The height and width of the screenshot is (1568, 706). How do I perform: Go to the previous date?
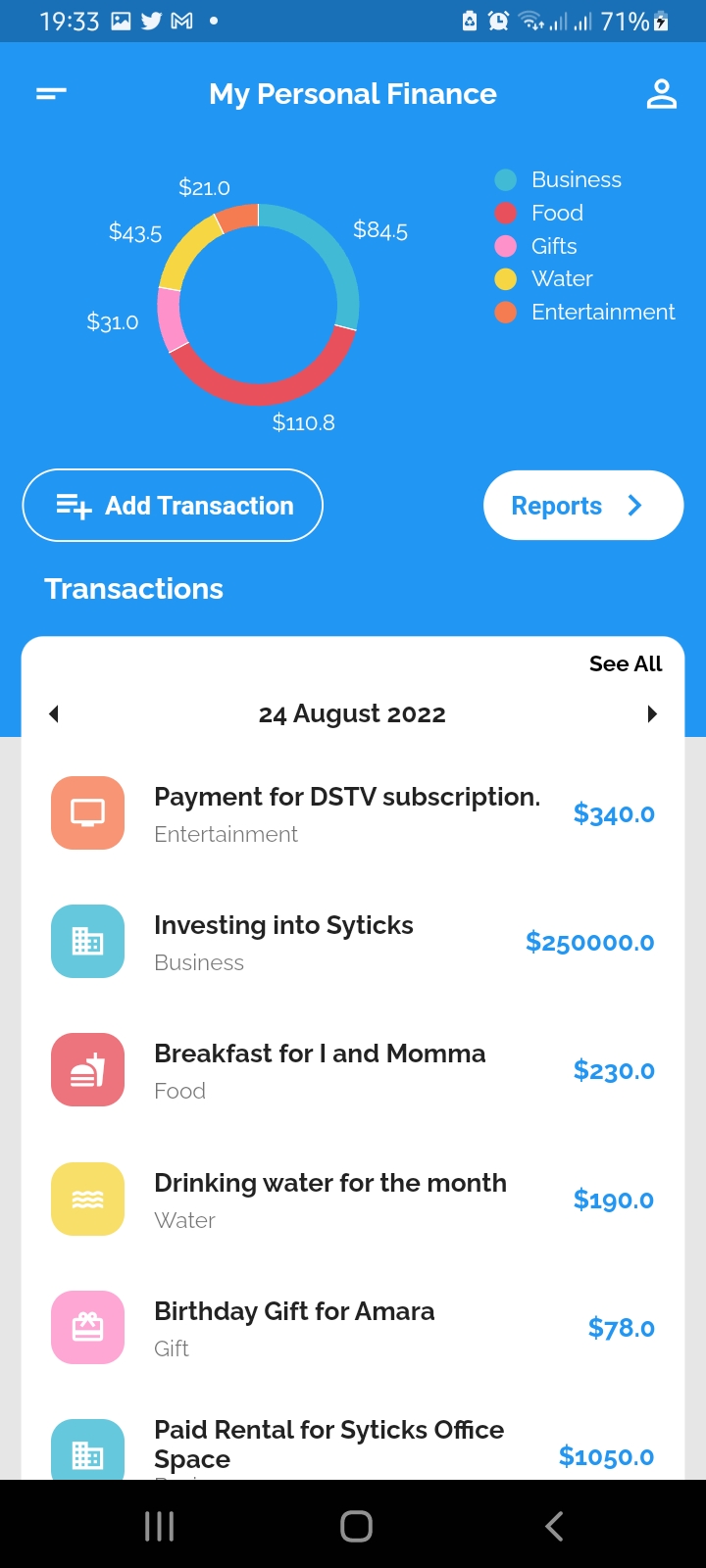[x=54, y=714]
